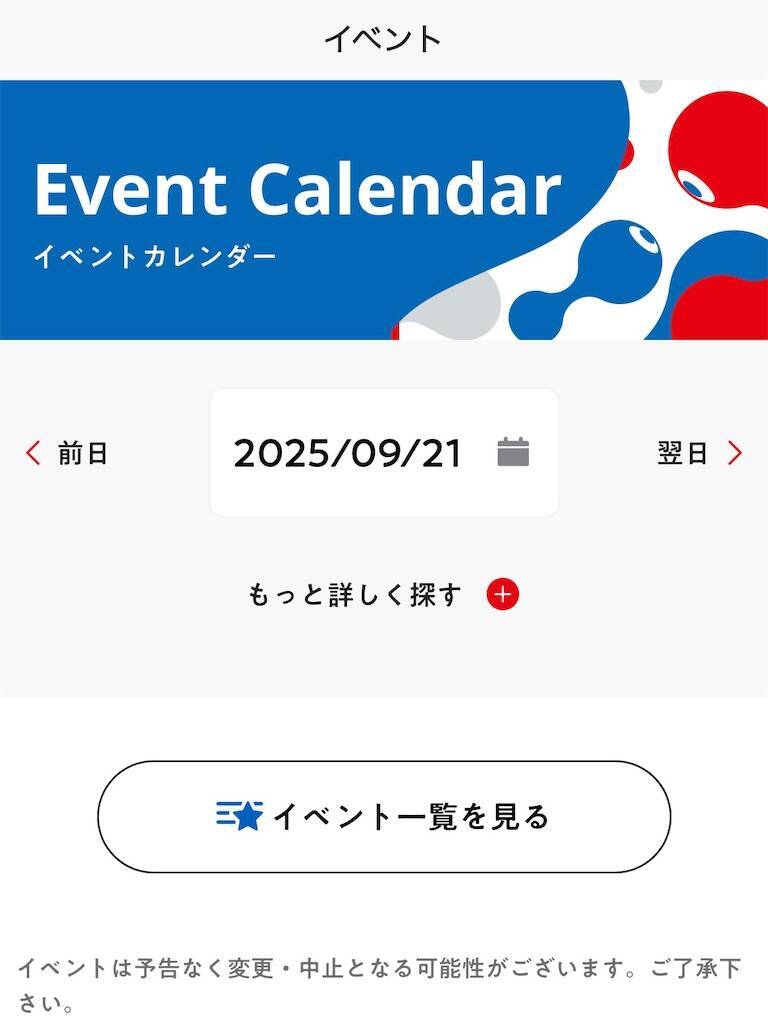The image size is (768, 1024).
Task: Select the list-with-star icon on イベント一覧を見る button
Action: (x=237, y=814)
